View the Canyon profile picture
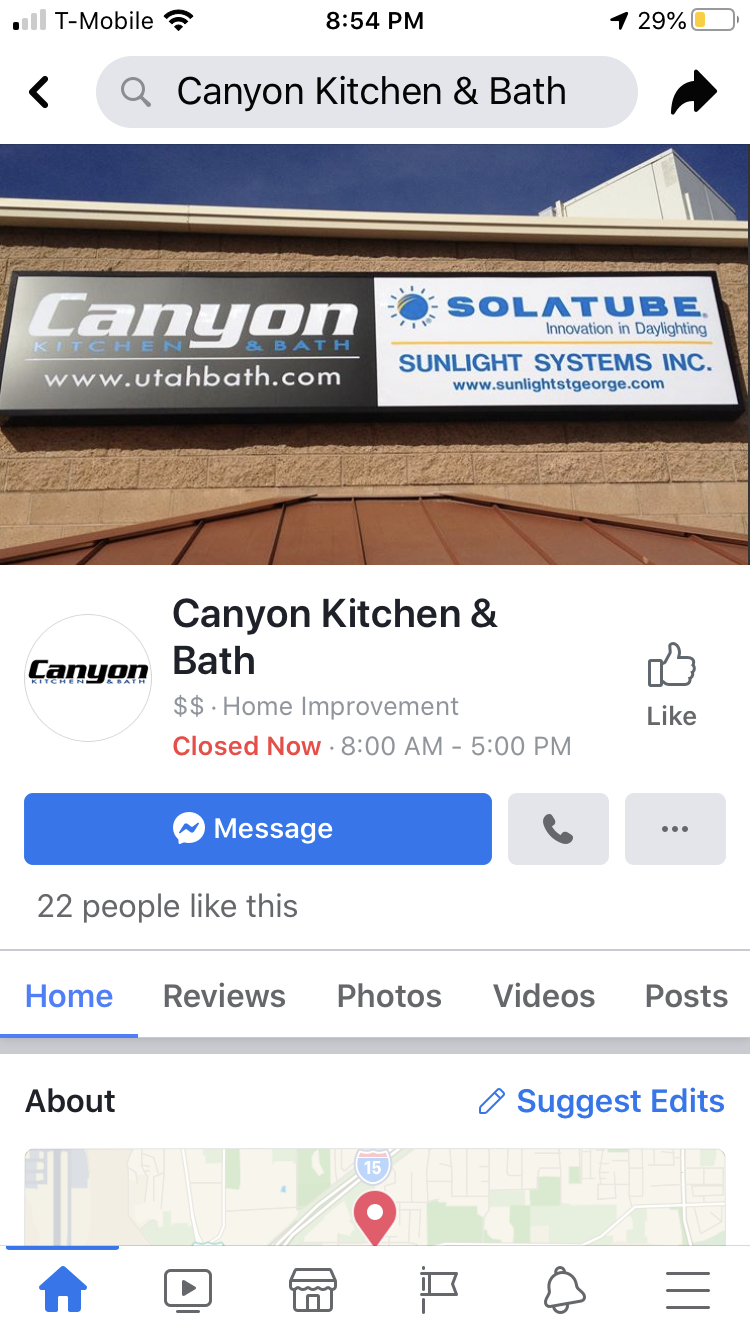This screenshot has height=1334, width=750. tap(87, 678)
